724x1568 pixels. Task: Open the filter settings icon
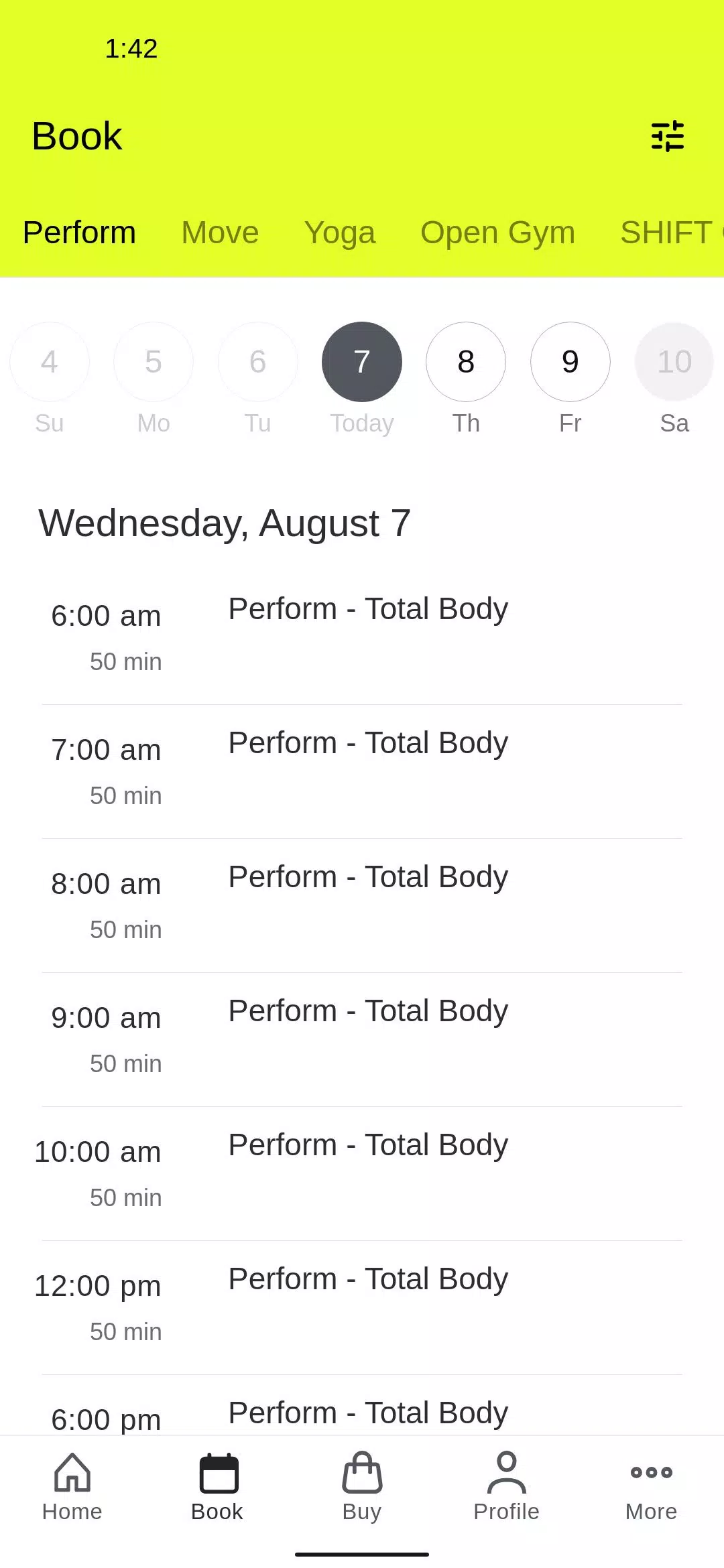668,136
